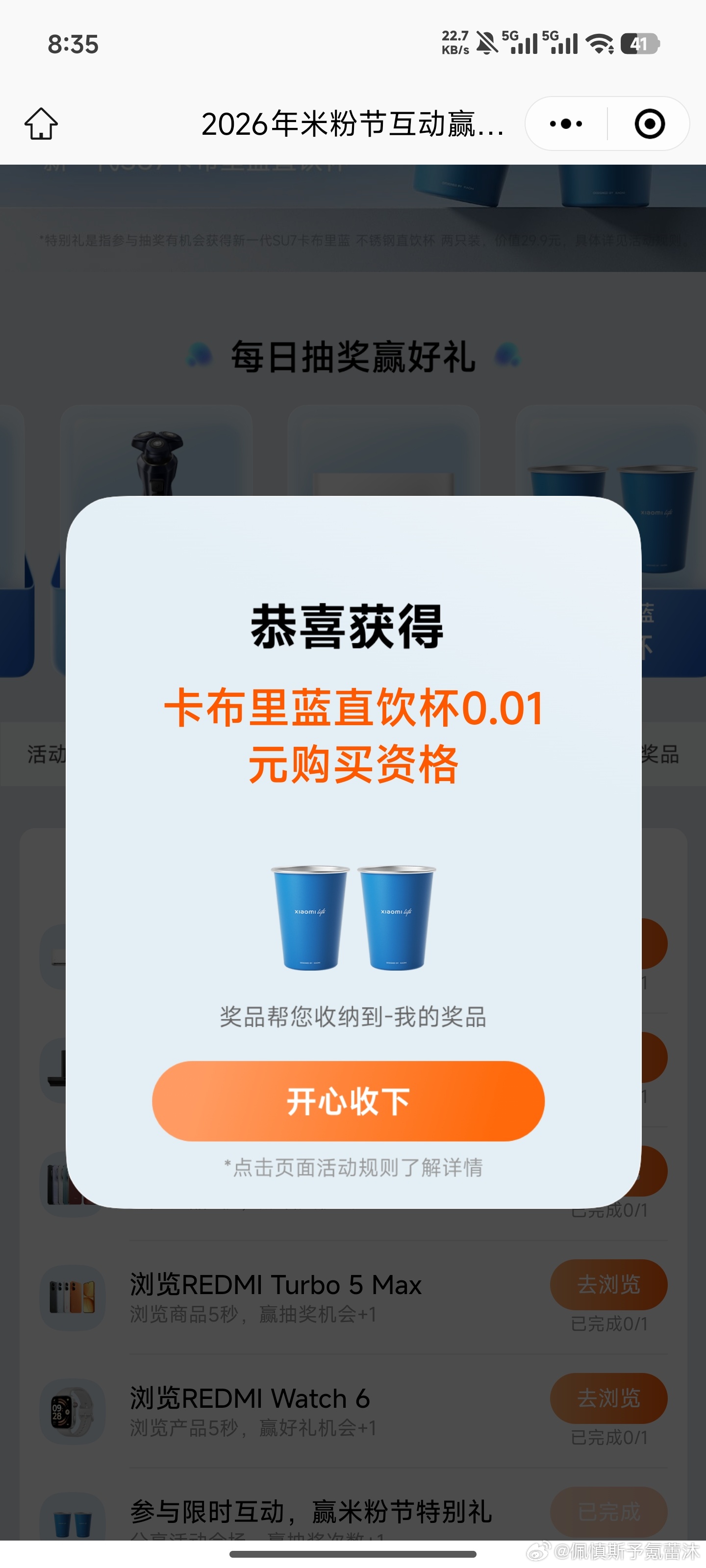
Task: Close the mini program with the circle button
Action: point(649,124)
